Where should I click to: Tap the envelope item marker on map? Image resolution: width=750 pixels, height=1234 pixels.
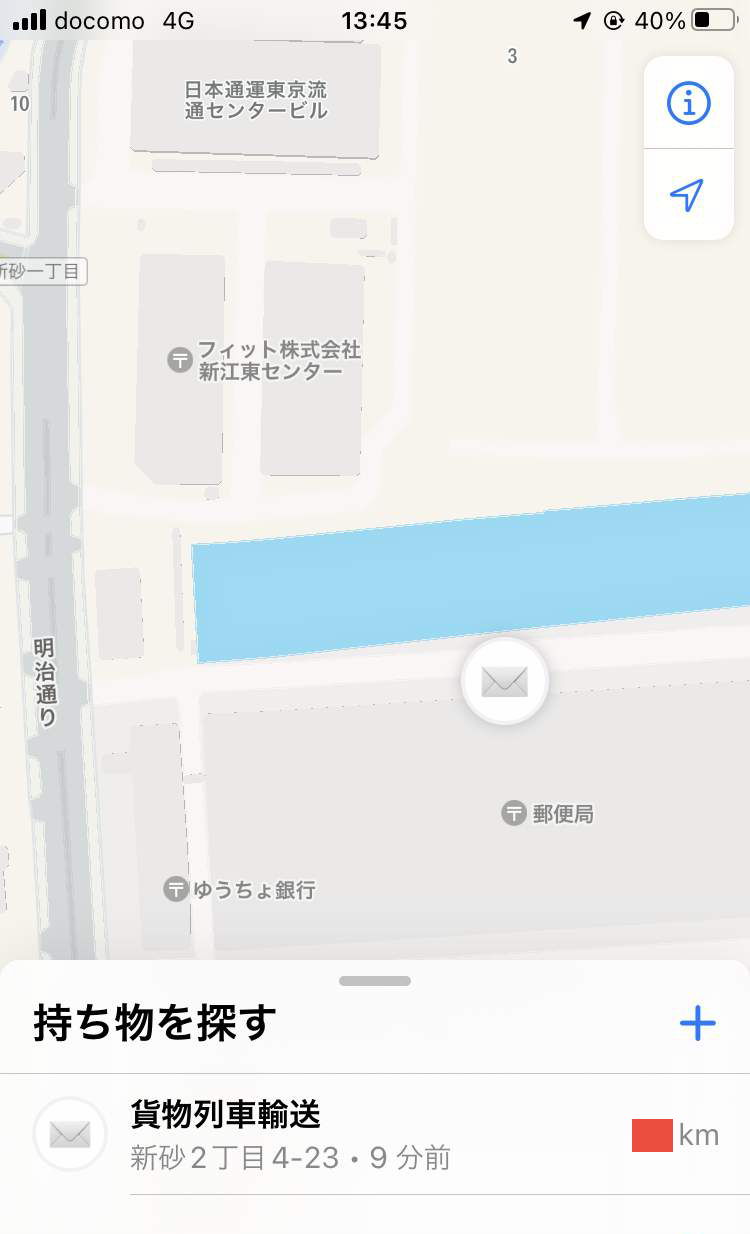pyautogui.click(x=505, y=681)
